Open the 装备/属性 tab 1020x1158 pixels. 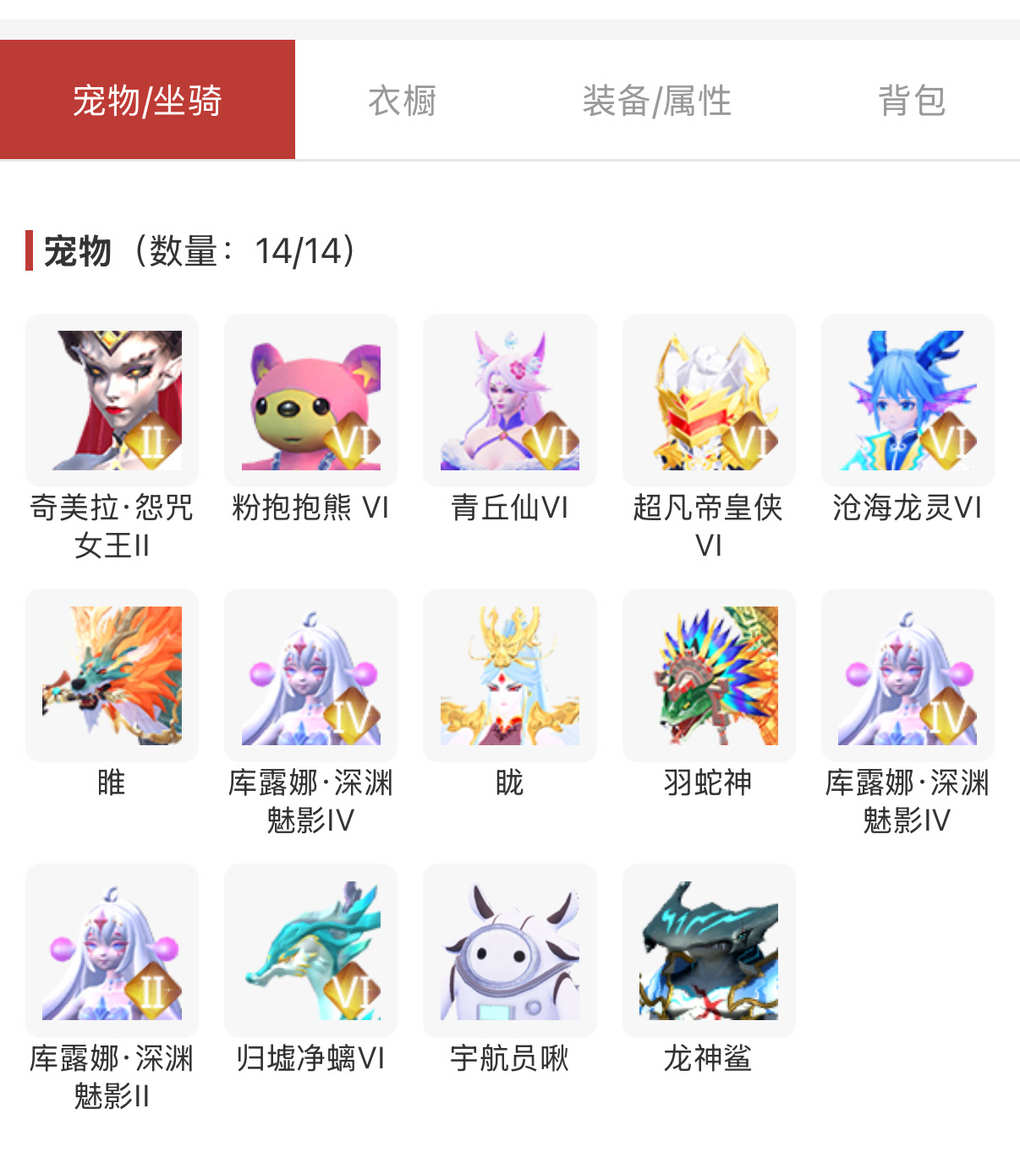pos(657,100)
